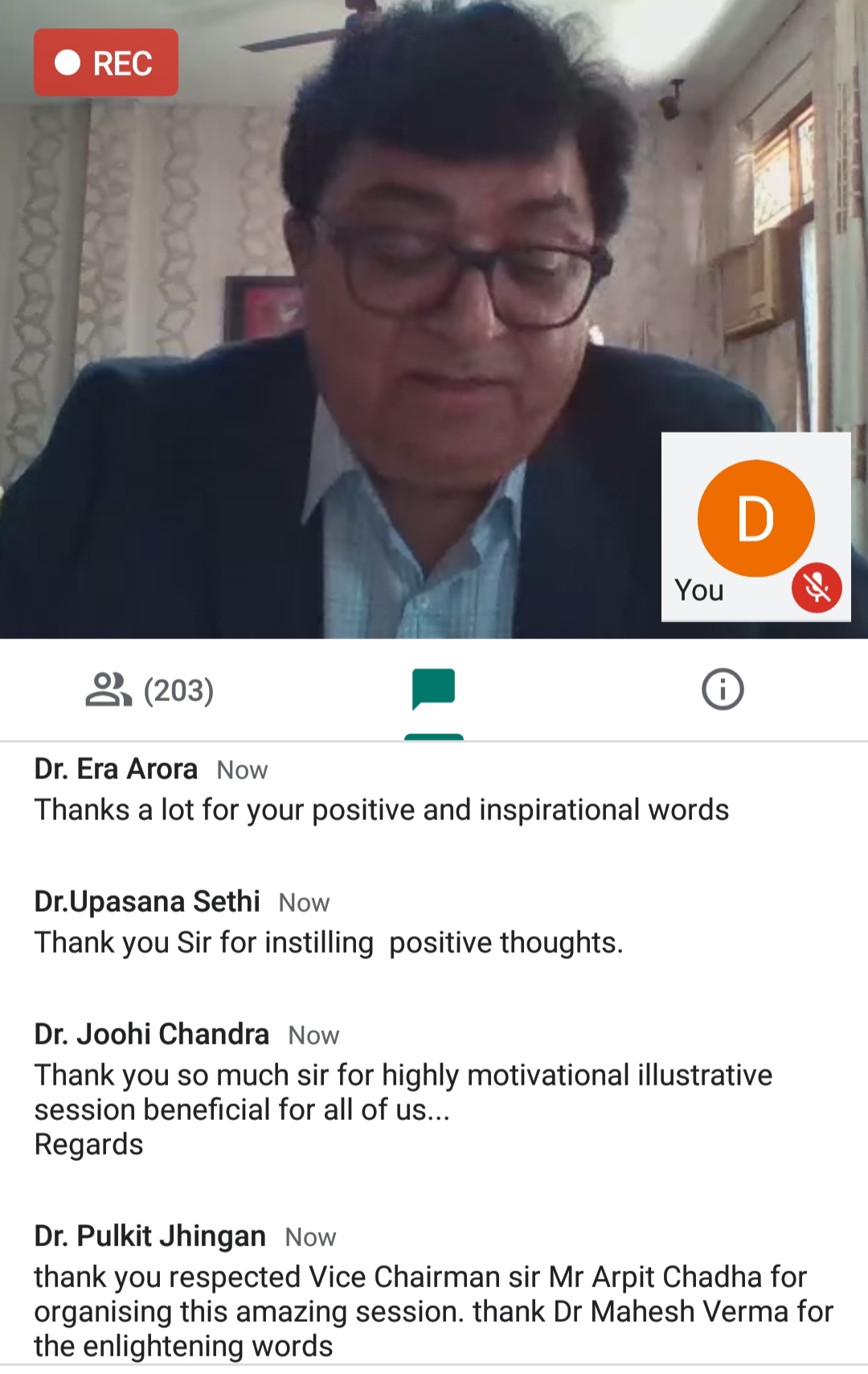
Task: Select the chat messages tab
Action: click(x=434, y=690)
